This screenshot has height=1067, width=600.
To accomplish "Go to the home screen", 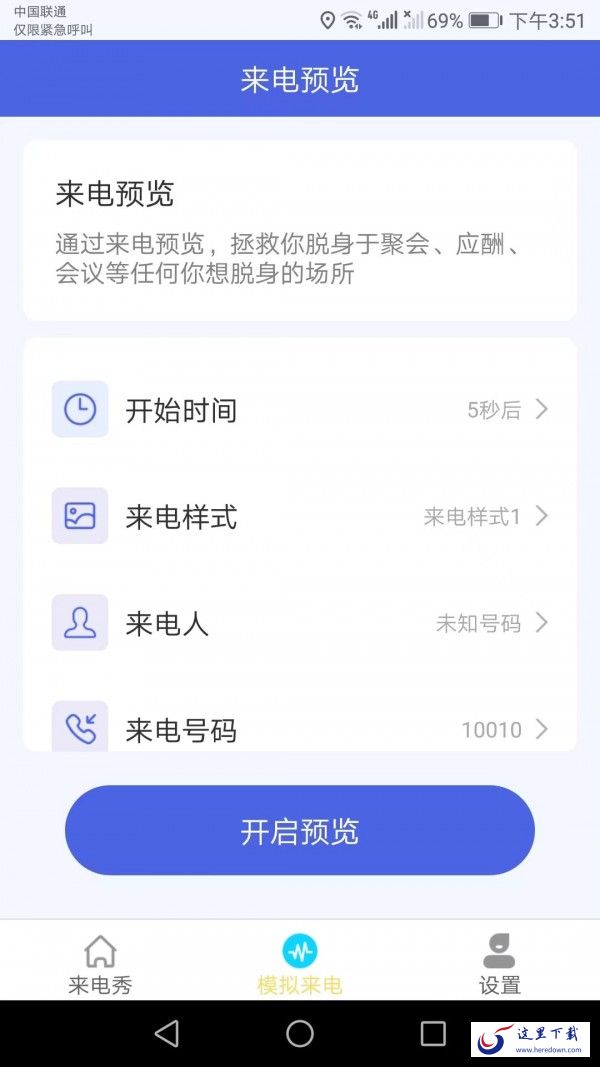I will coord(300,1033).
